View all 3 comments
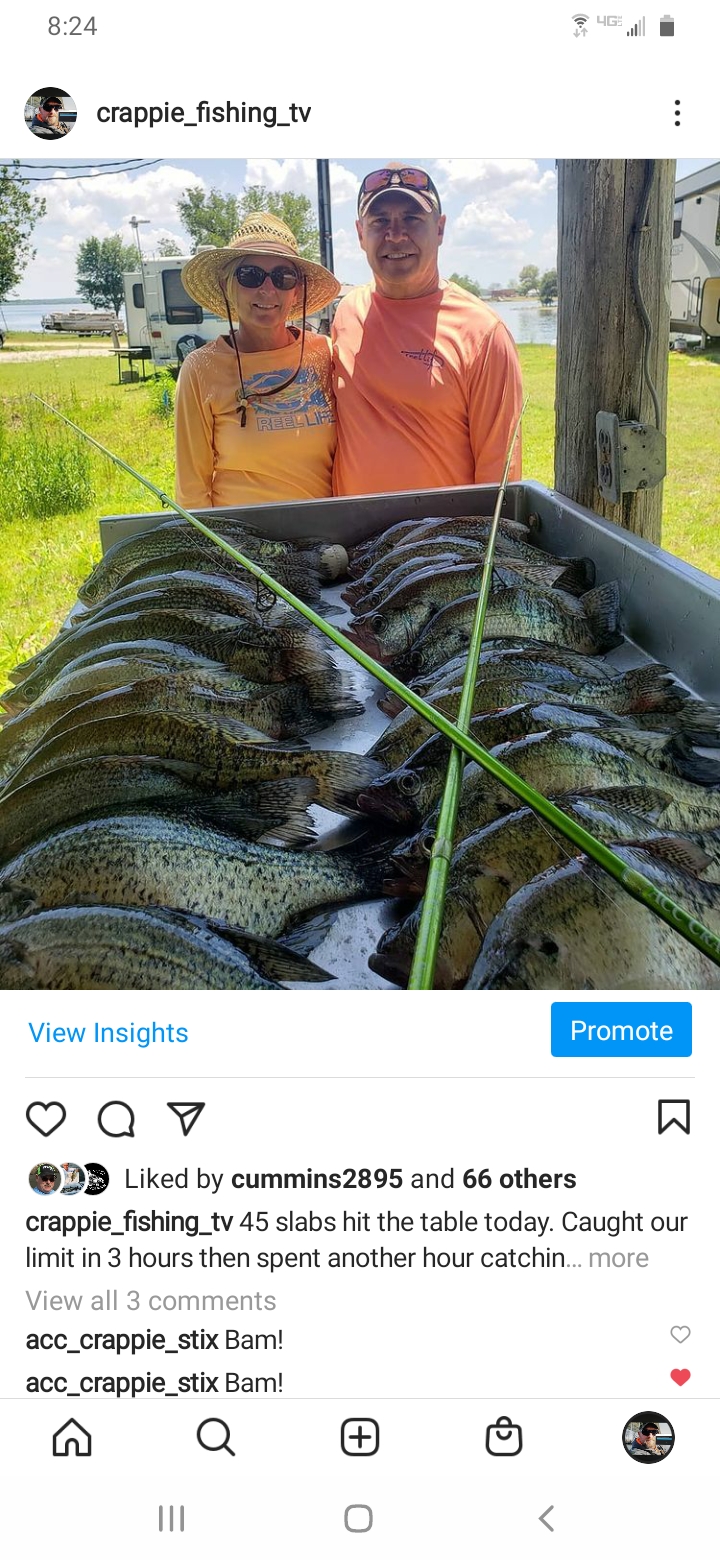Viewport: 720px width, 1560px height. click(x=150, y=1300)
